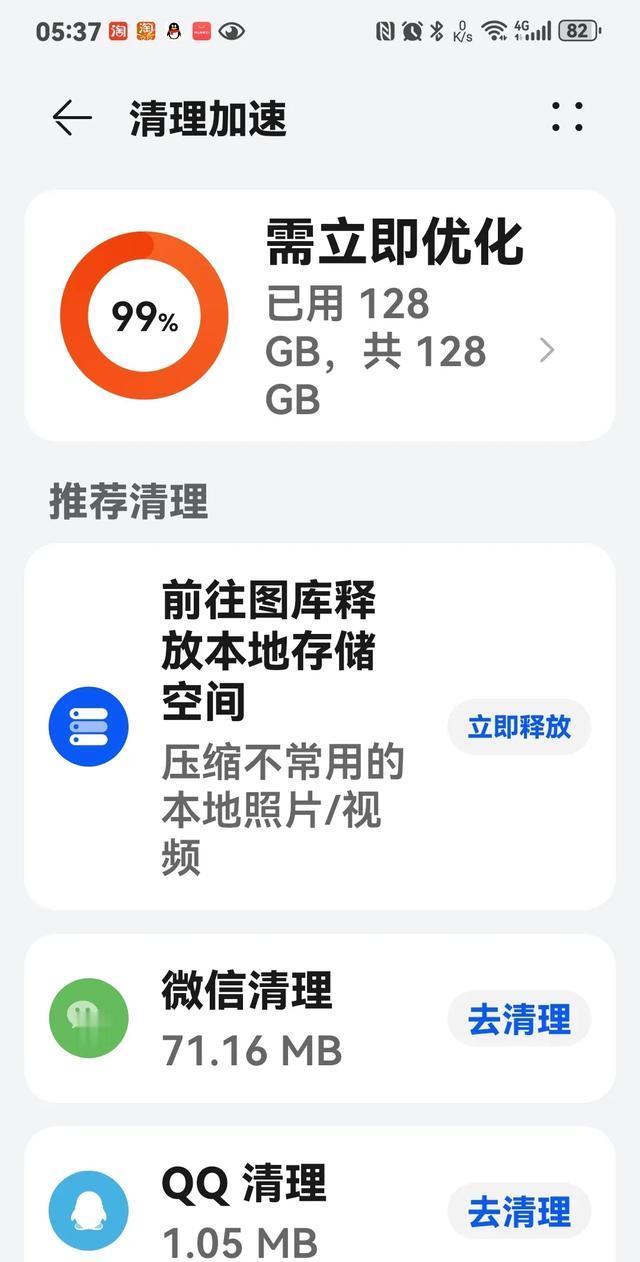Go back using the arrow icon
640x1262 pixels.
click(72, 118)
